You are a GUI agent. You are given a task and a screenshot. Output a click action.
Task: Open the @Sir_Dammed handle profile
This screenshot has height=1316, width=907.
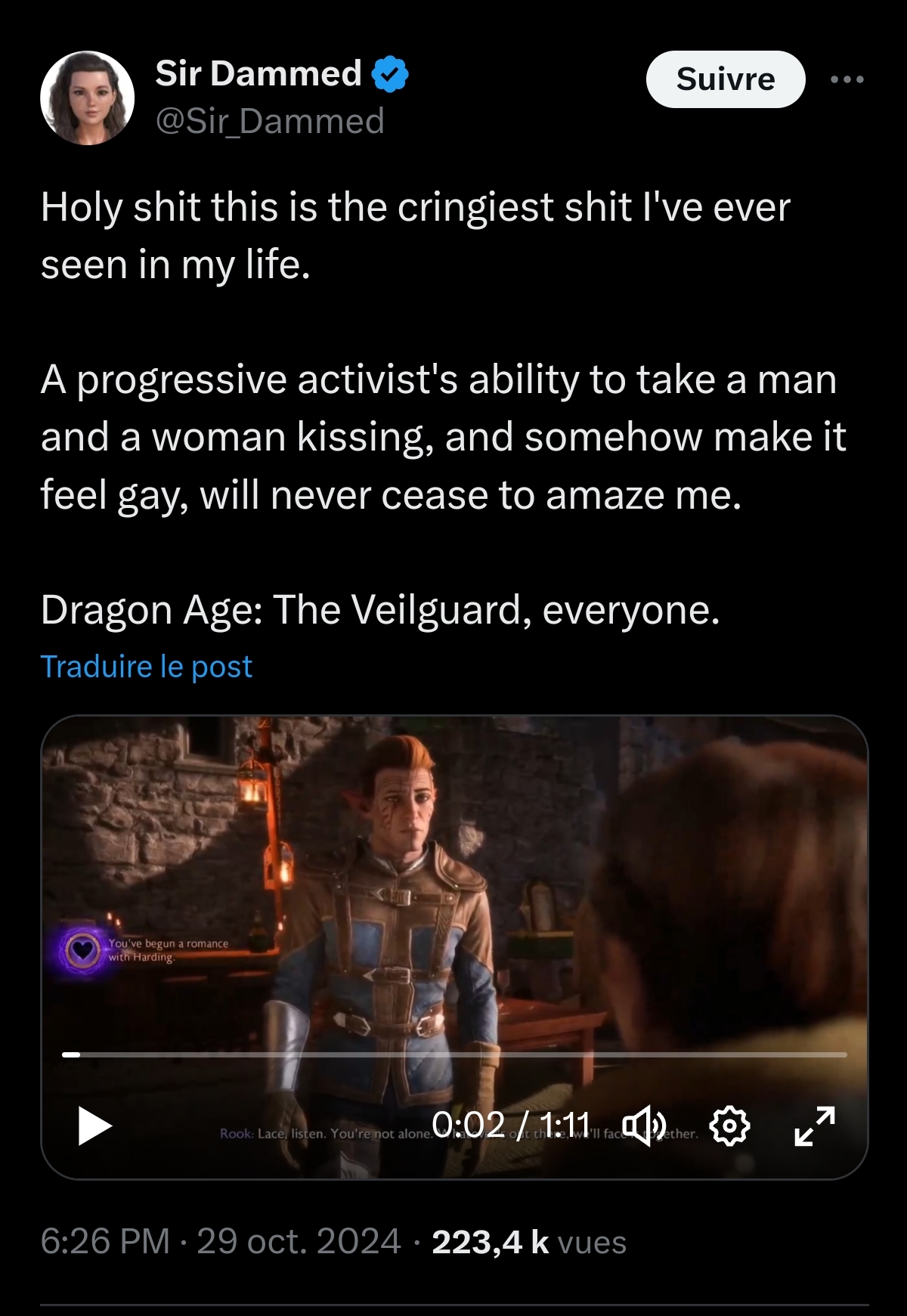(x=270, y=121)
